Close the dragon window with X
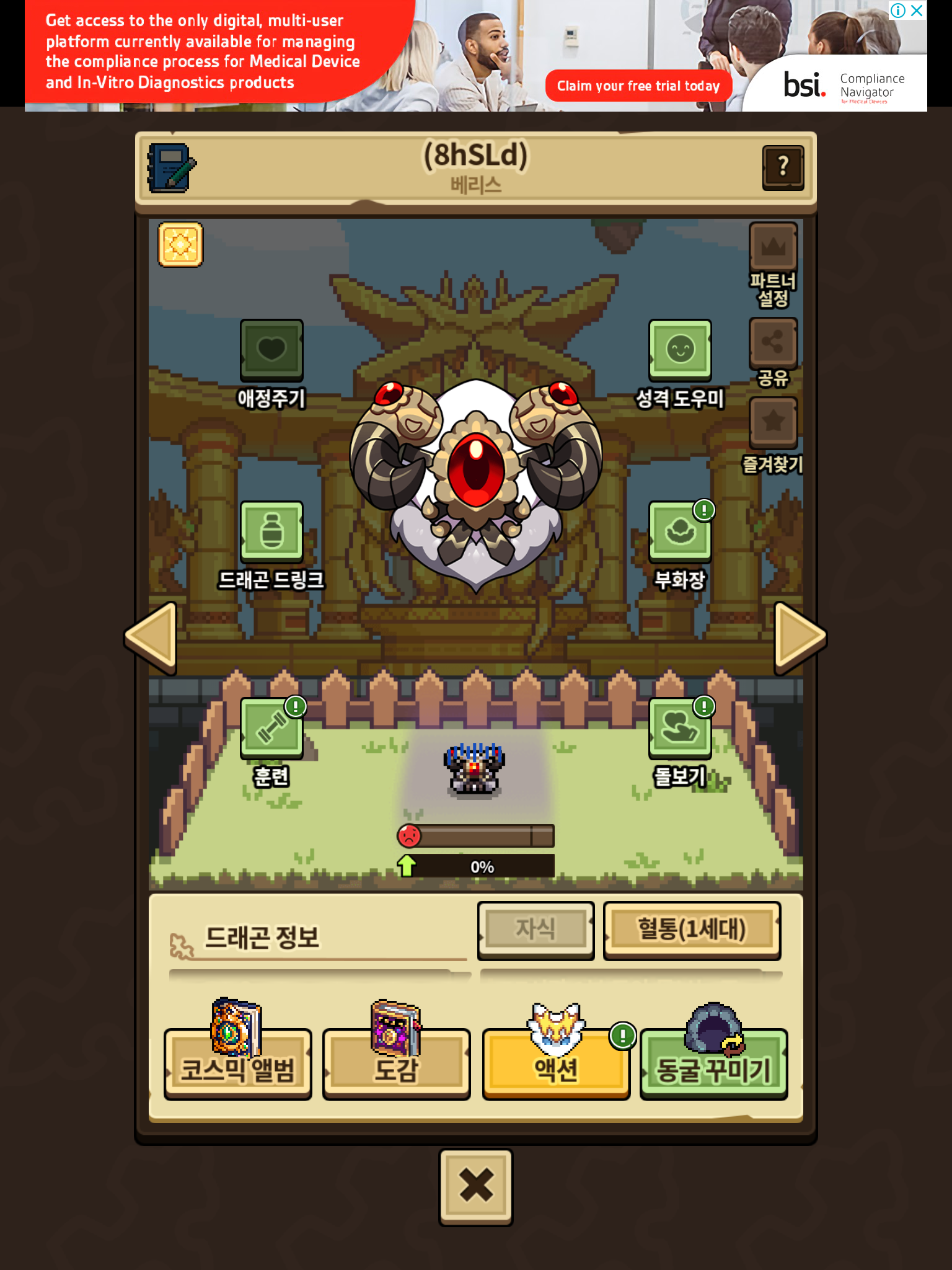Image resolution: width=952 pixels, height=1270 pixels. click(x=476, y=1186)
